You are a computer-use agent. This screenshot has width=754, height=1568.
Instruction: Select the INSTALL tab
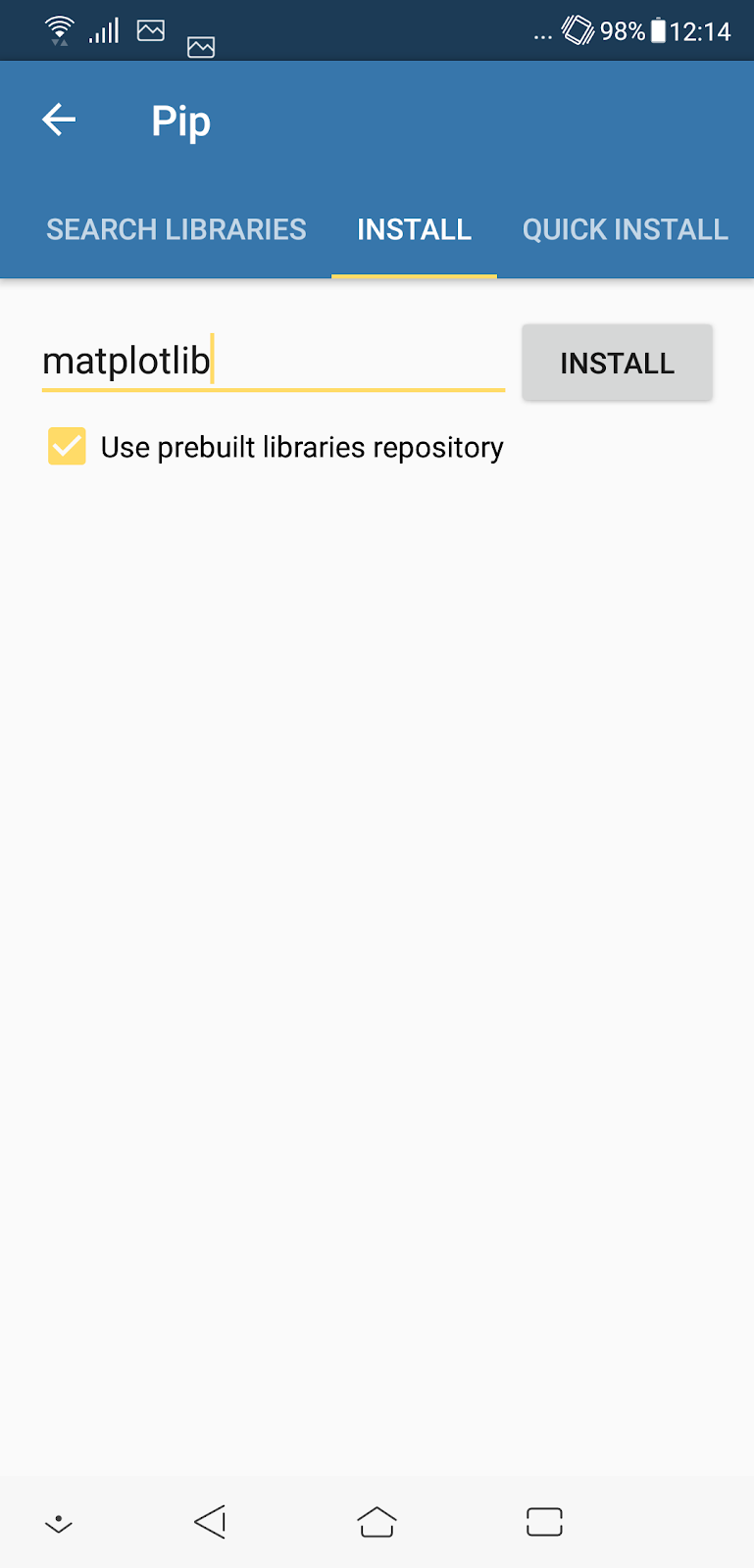click(x=414, y=229)
